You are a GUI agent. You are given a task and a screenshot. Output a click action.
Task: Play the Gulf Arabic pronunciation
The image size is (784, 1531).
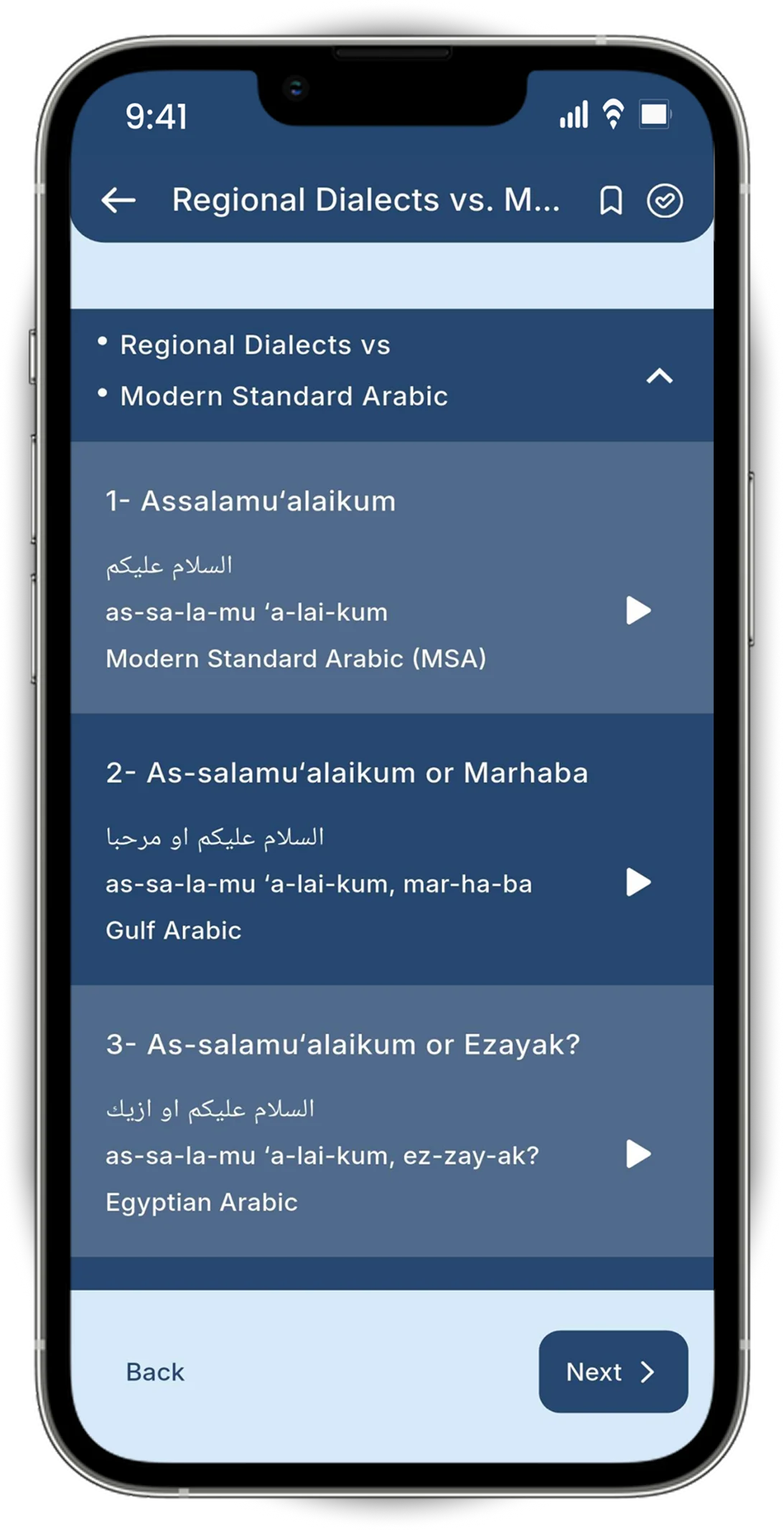tap(638, 883)
